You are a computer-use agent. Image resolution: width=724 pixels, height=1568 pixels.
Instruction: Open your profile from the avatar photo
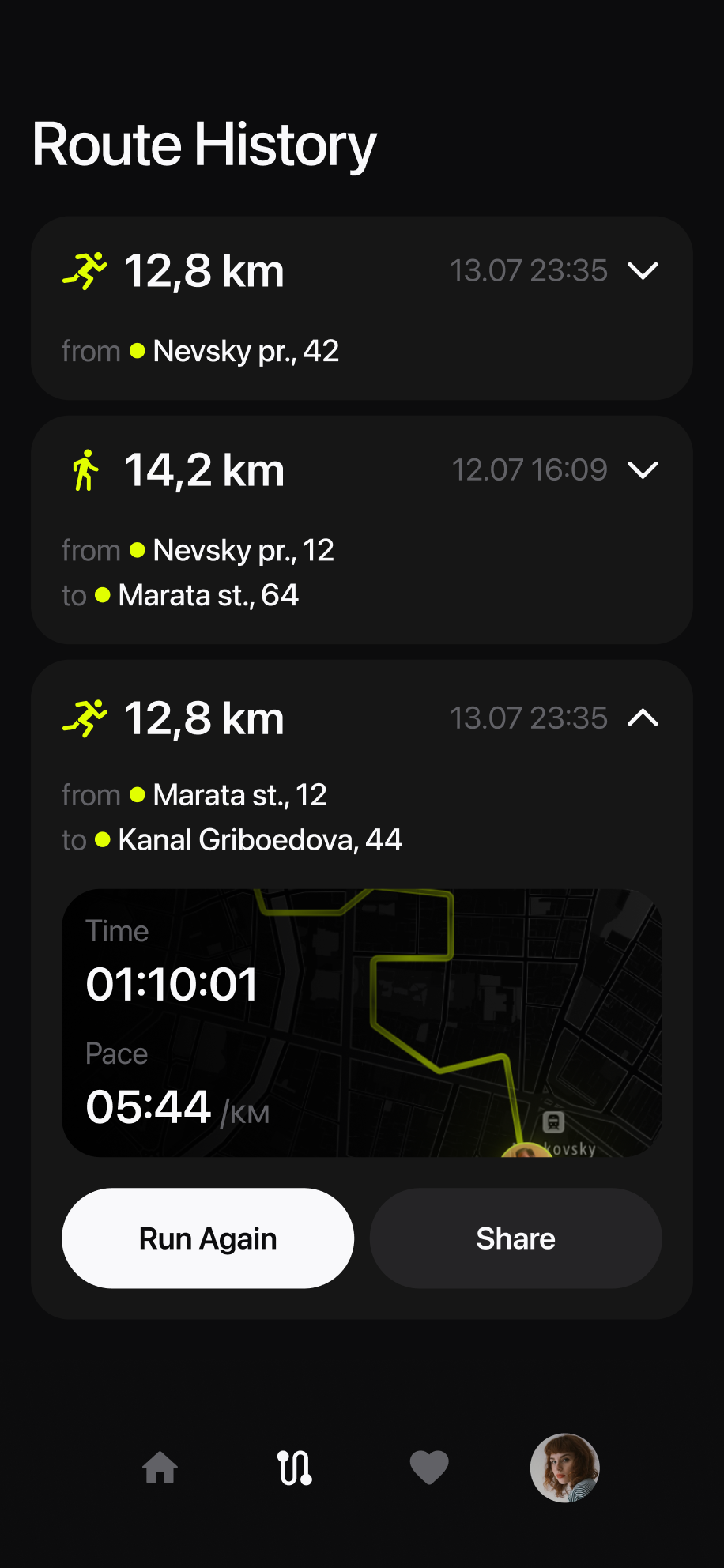[564, 1468]
